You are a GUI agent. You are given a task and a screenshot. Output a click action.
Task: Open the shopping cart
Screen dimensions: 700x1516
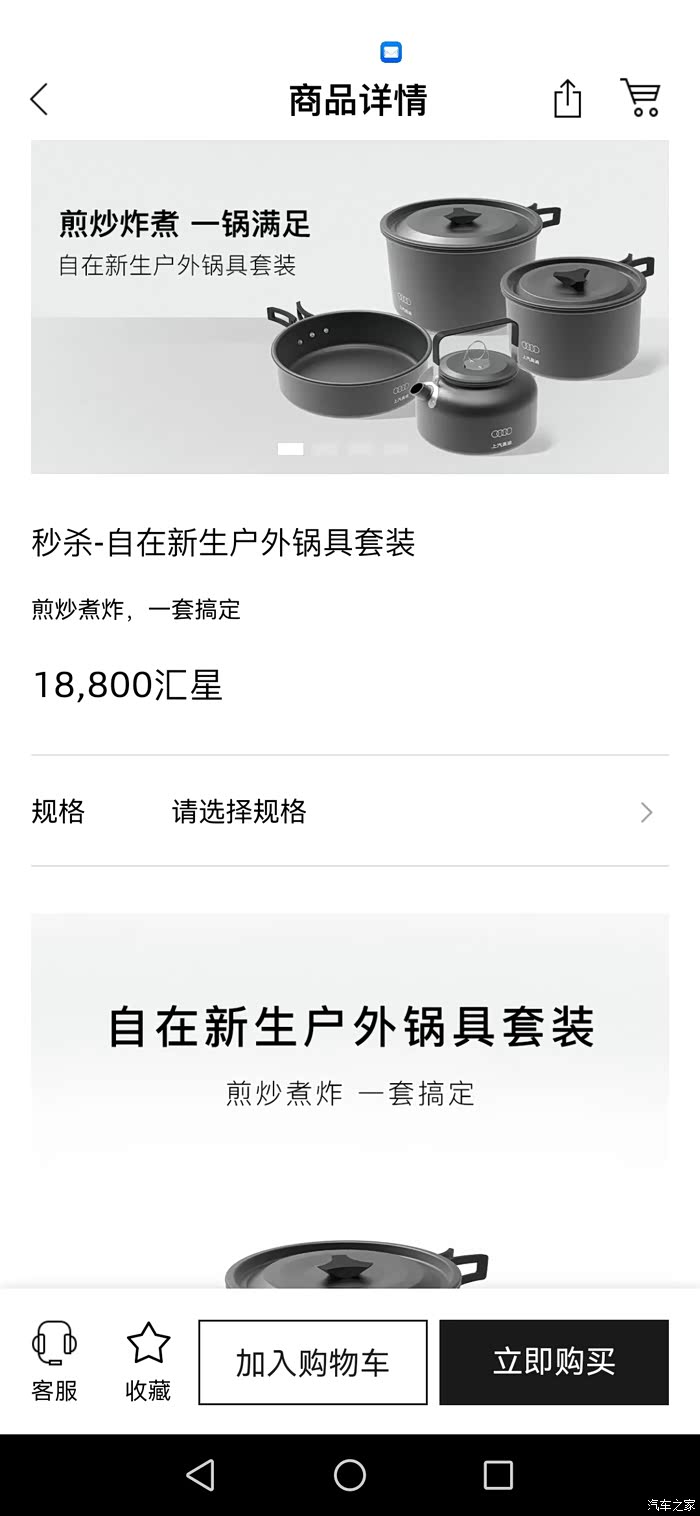coord(640,98)
